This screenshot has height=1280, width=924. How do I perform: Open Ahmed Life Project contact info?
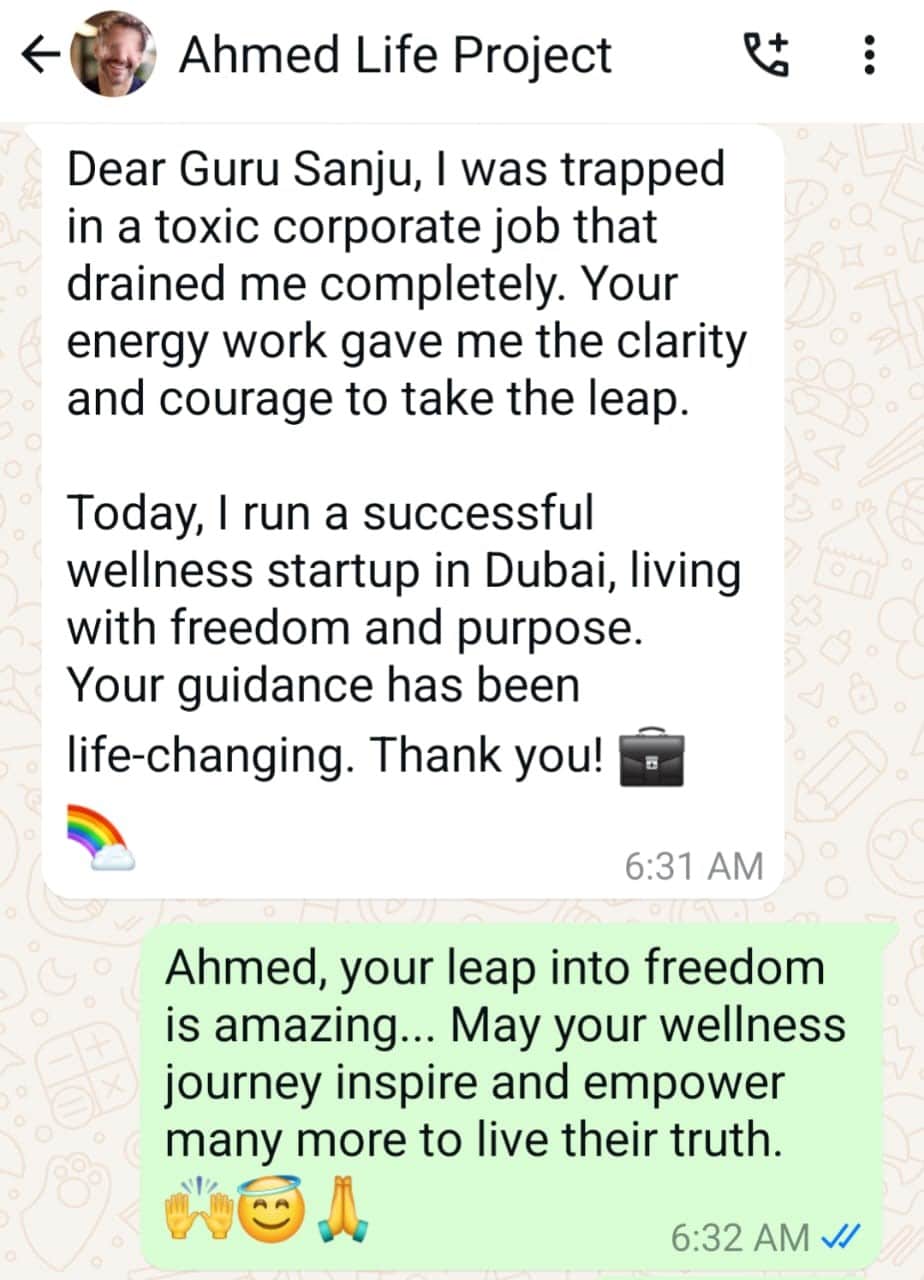pyautogui.click(x=395, y=56)
